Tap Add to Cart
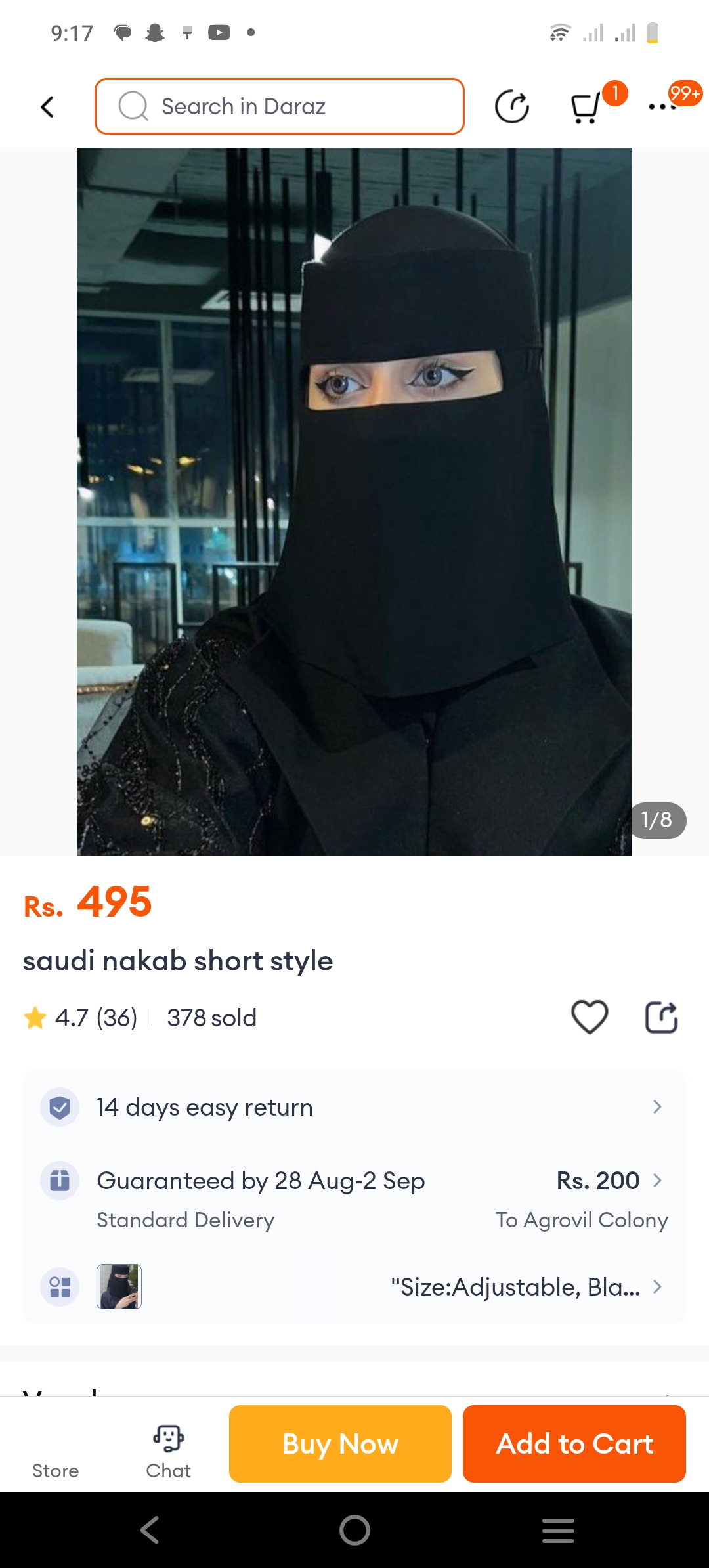The height and width of the screenshot is (1568, 709). coord(574,1444)
